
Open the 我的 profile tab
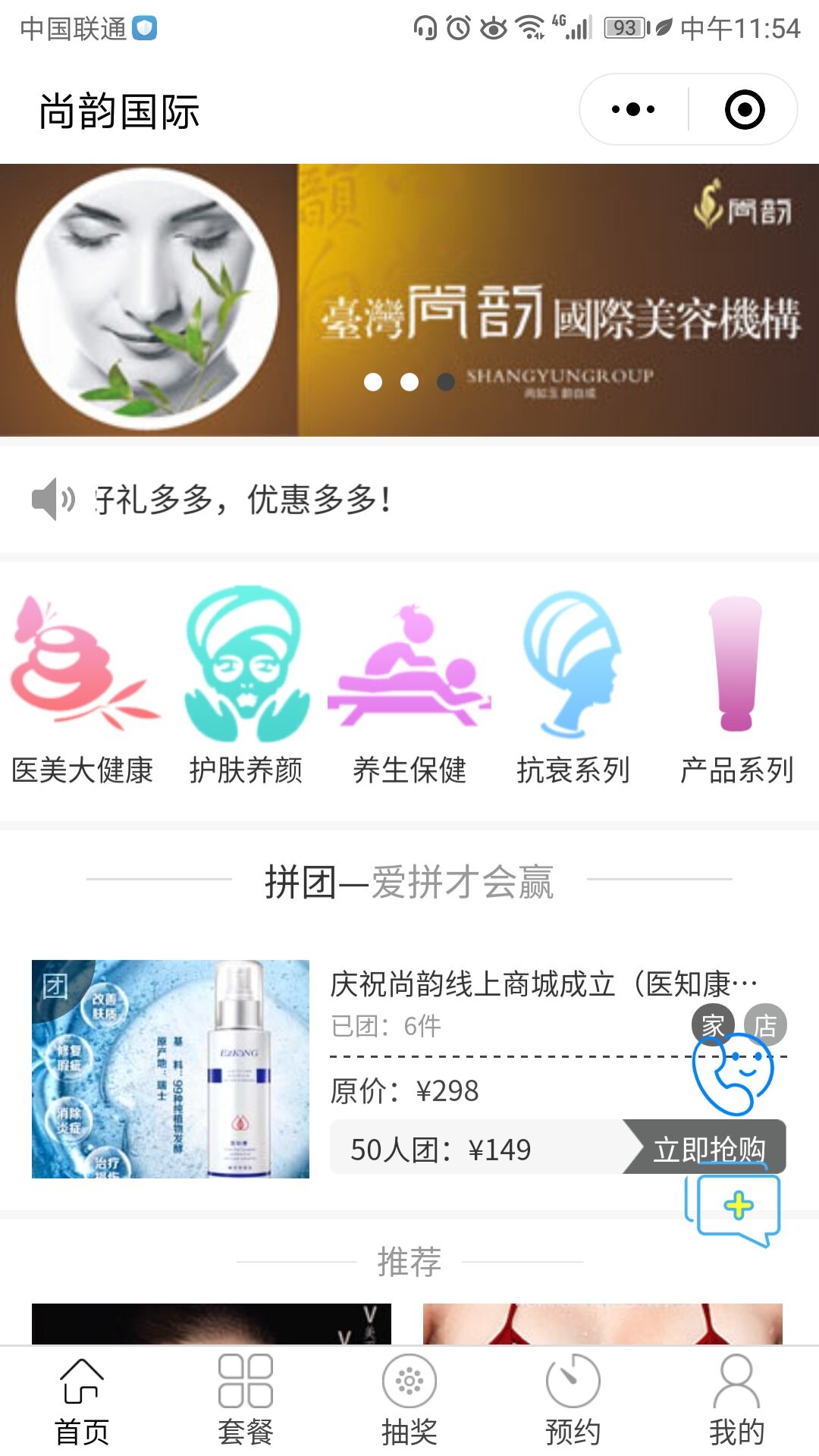coord(736,1401)
